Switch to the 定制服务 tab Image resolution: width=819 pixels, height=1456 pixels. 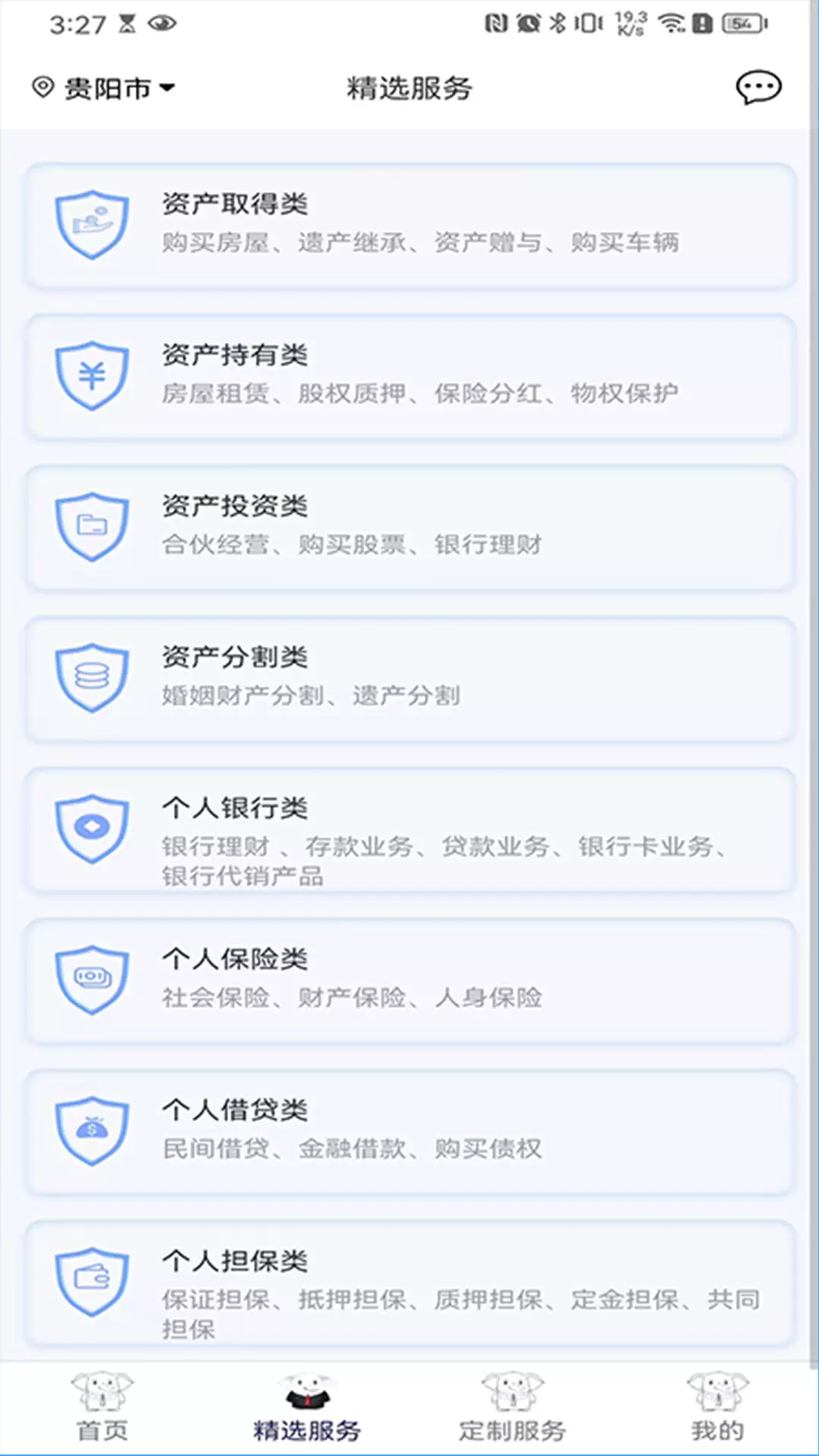click(512, 1407)
